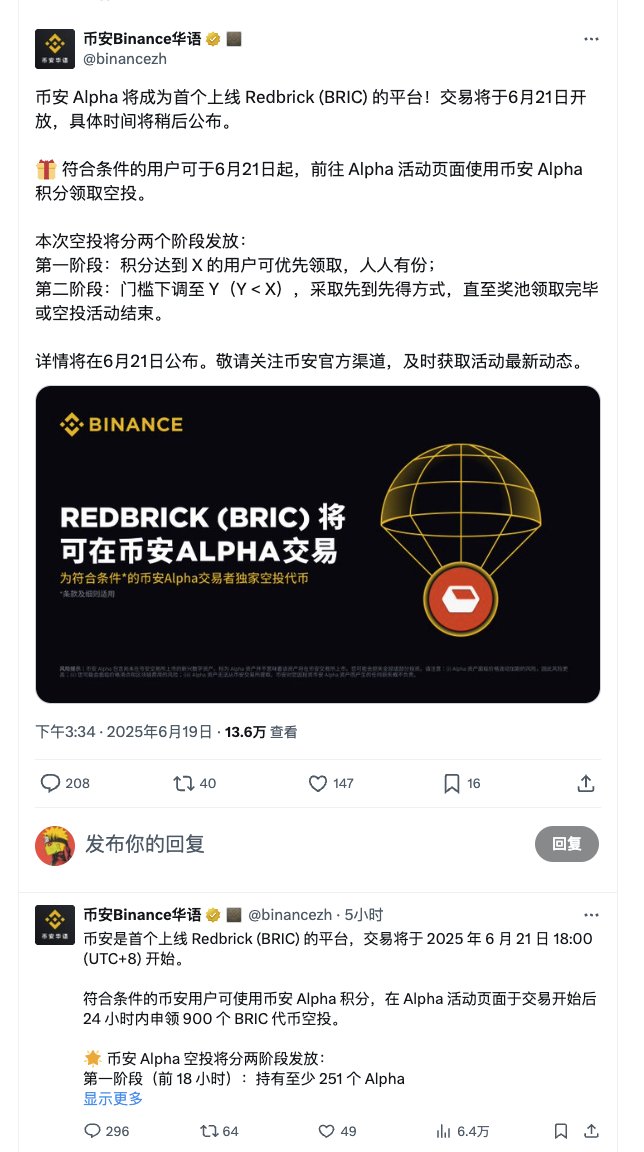Open the @binancezh handle in the reply

pos(290,914)
